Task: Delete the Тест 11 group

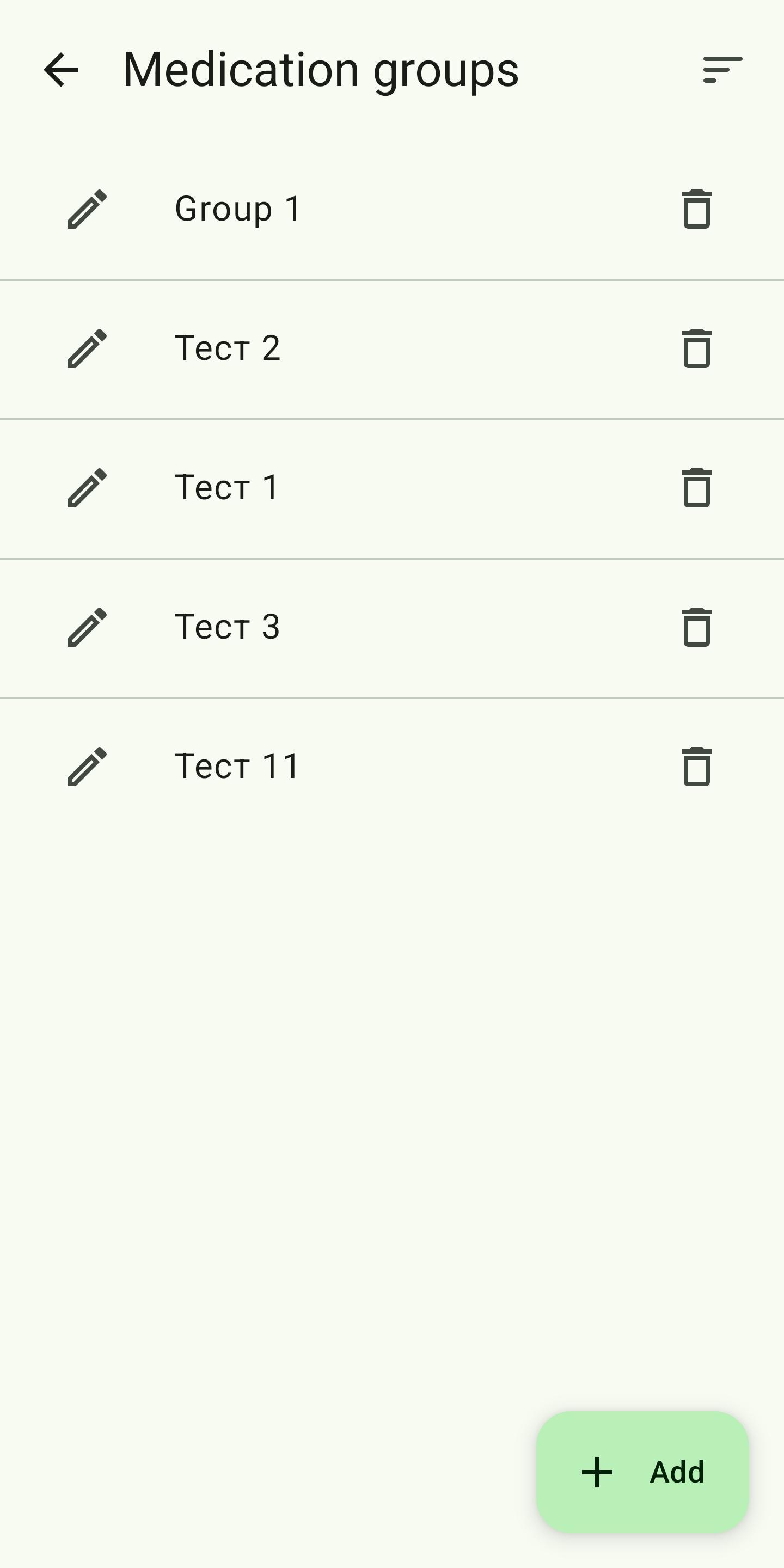Action: pos(696,767)
